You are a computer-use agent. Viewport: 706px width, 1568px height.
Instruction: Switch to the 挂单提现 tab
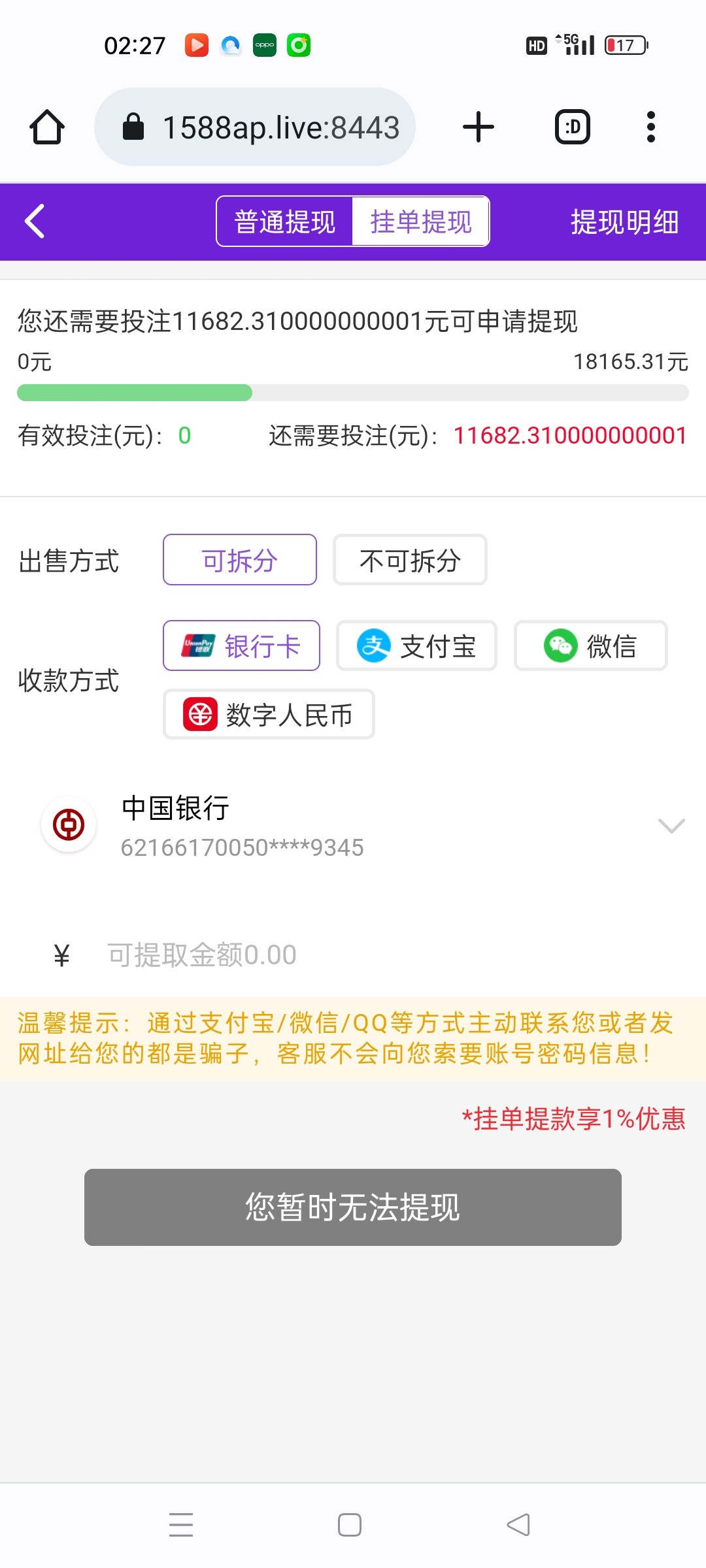tap(421, 221)
